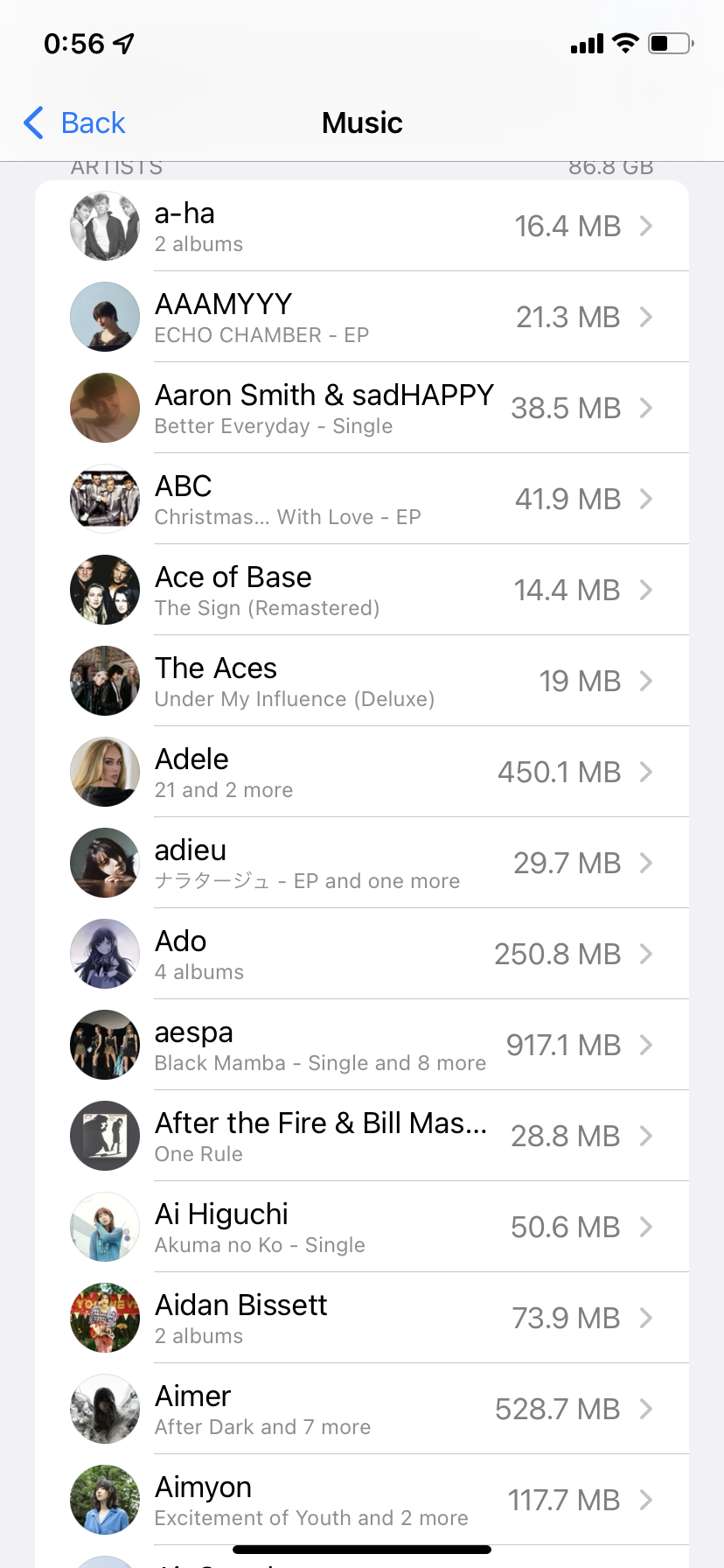
Task: Select The Aces artist entry
Action: point(362,682)
